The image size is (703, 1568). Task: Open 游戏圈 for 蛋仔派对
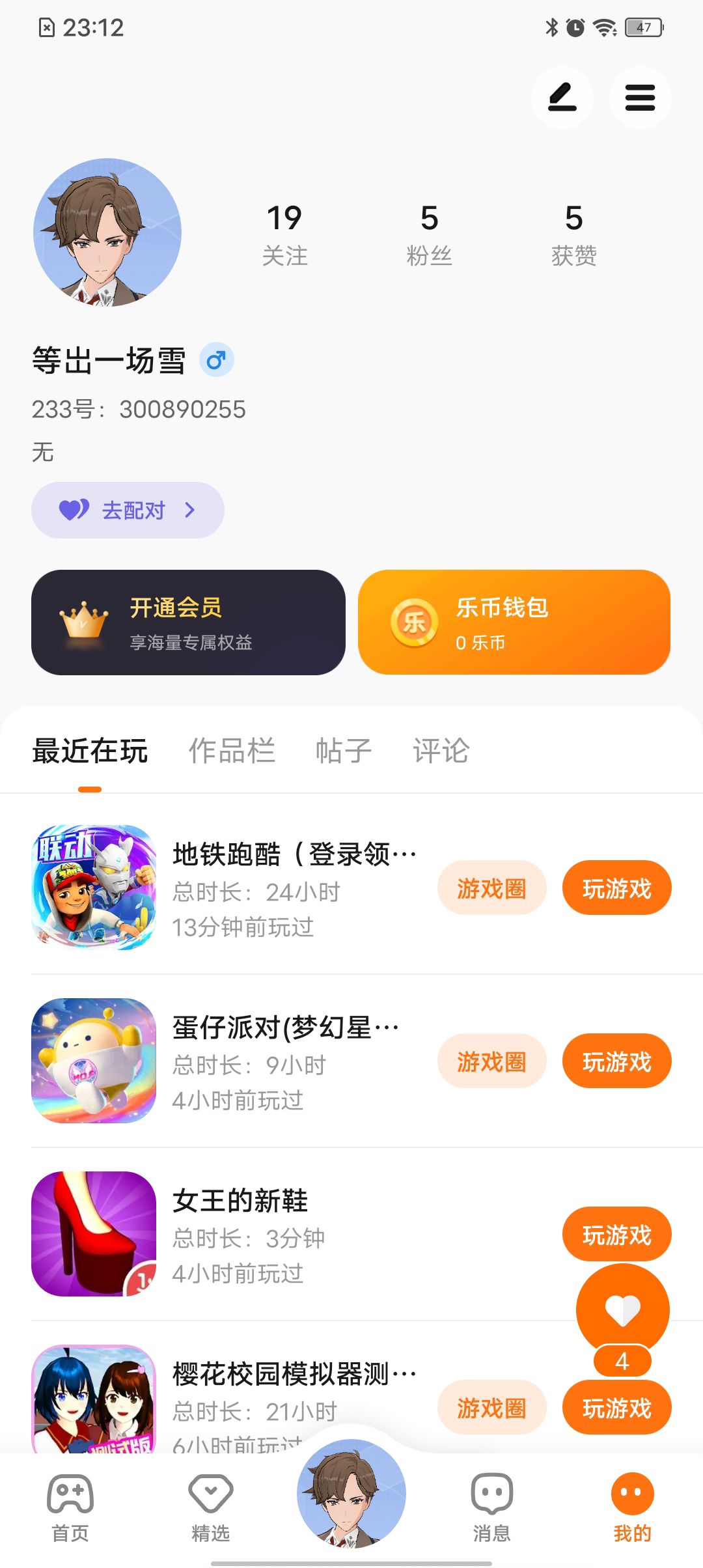tap(491, 1061)
